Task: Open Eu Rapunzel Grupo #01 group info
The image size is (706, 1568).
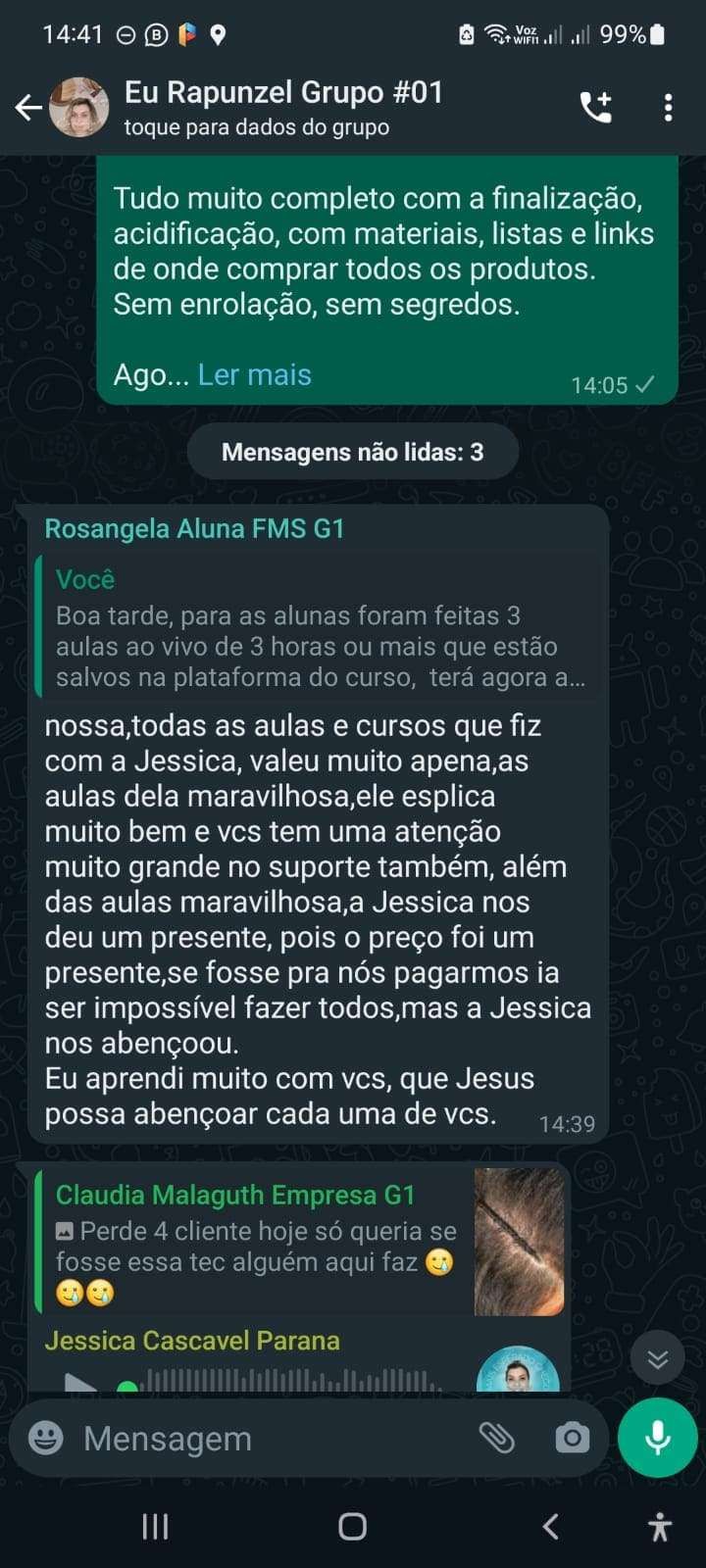Action: [284, 108]
